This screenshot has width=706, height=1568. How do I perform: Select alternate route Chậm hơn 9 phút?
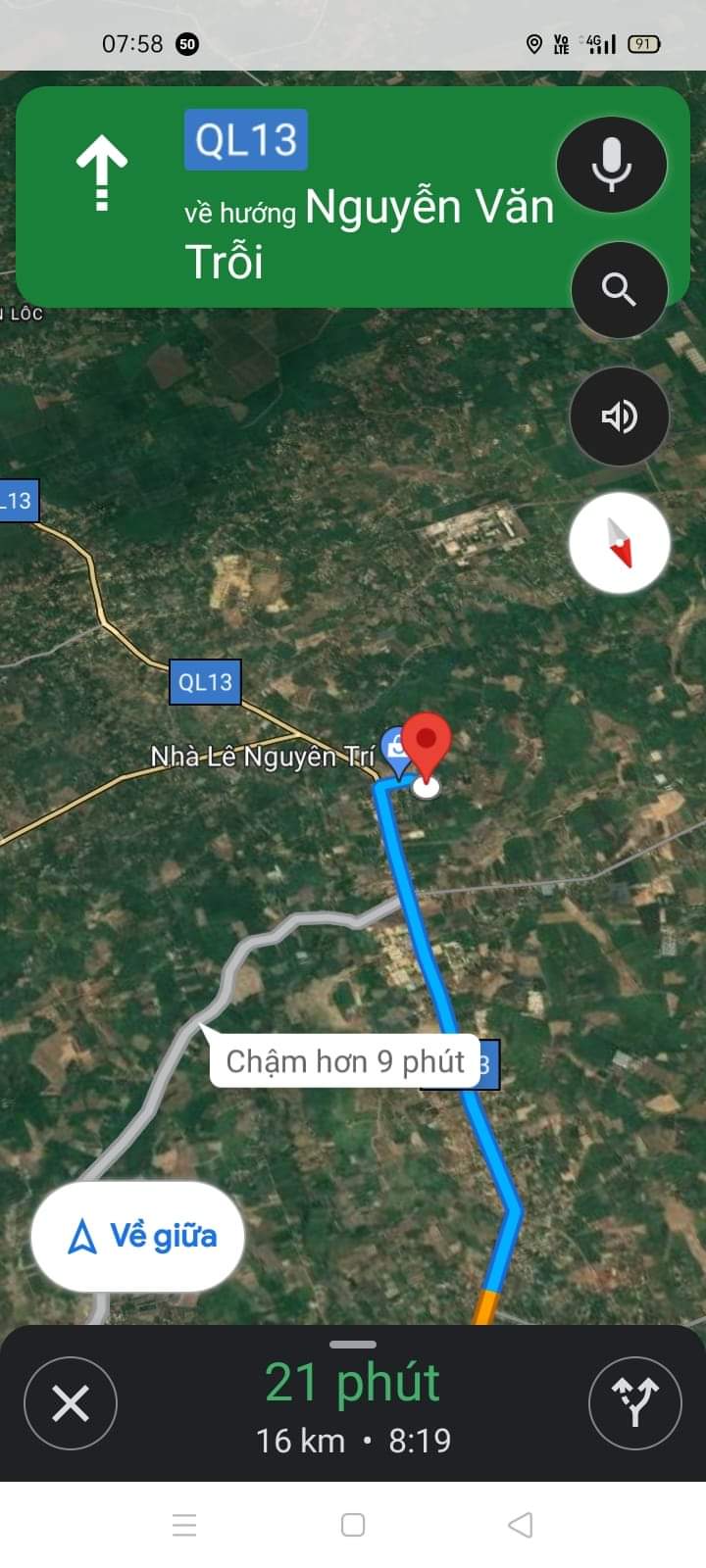pyautogui.click(x=344, y=1061)
